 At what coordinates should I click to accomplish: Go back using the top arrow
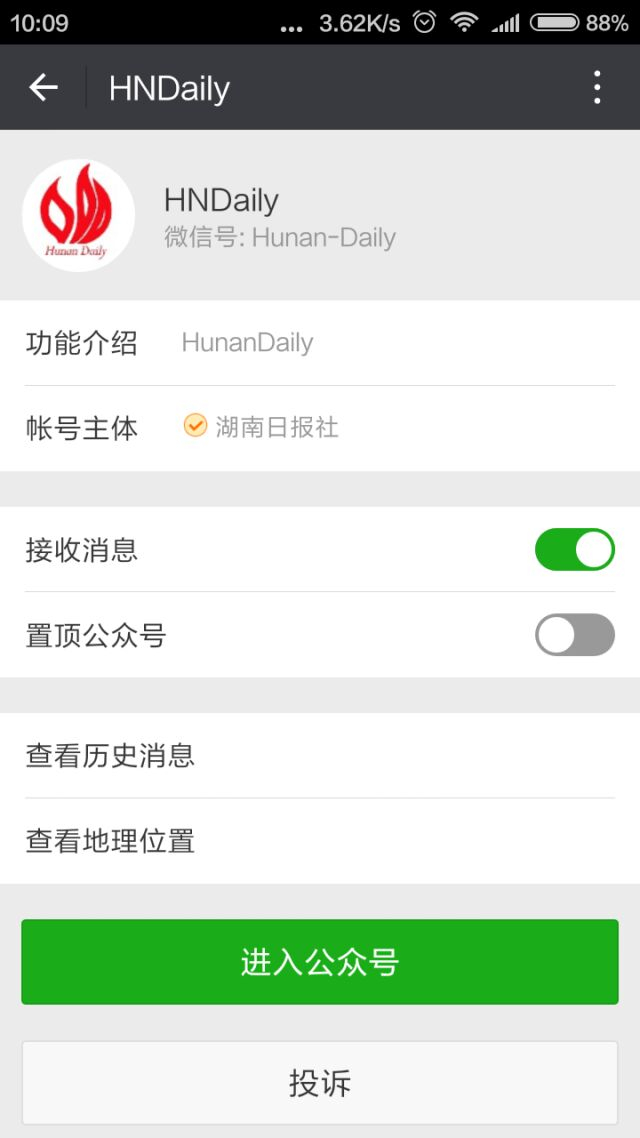pyautogui.click(x=43, y=88)
